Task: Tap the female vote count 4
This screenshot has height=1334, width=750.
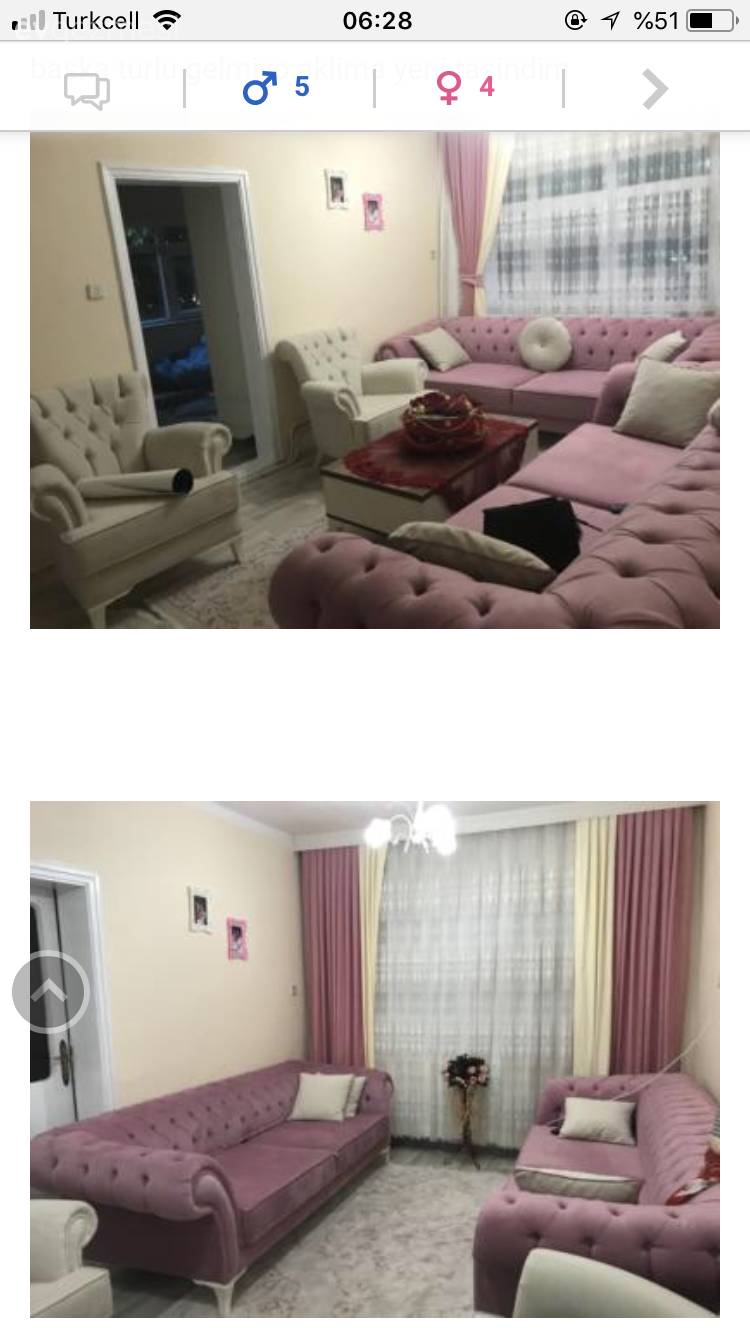Action: [466, 89]
